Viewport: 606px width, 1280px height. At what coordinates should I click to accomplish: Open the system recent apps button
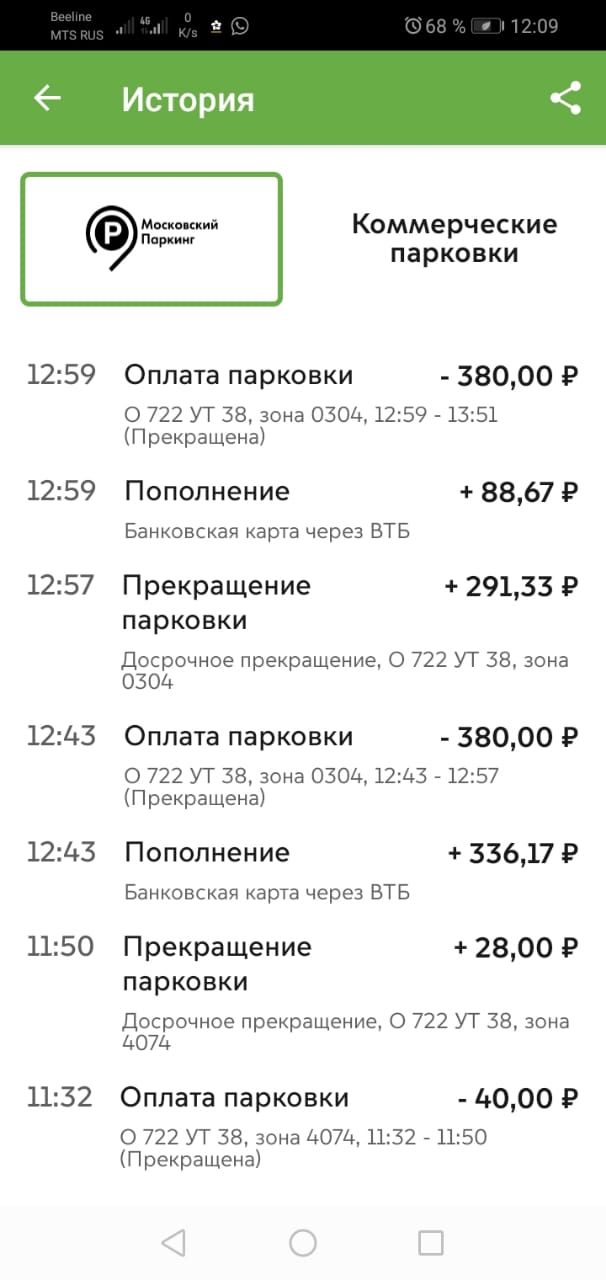(431, 1243)
